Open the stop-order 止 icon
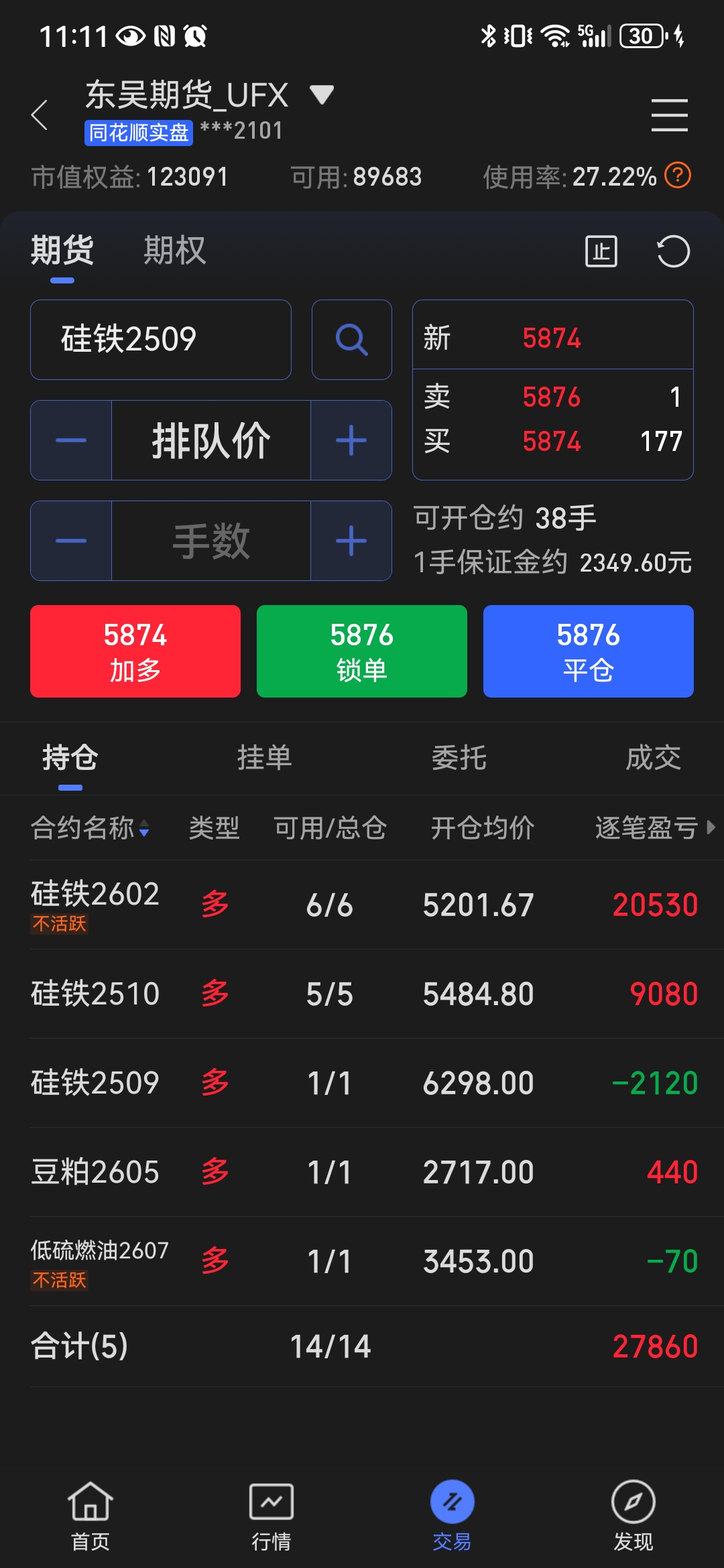The image size is (724, 1568). point(601,252)
